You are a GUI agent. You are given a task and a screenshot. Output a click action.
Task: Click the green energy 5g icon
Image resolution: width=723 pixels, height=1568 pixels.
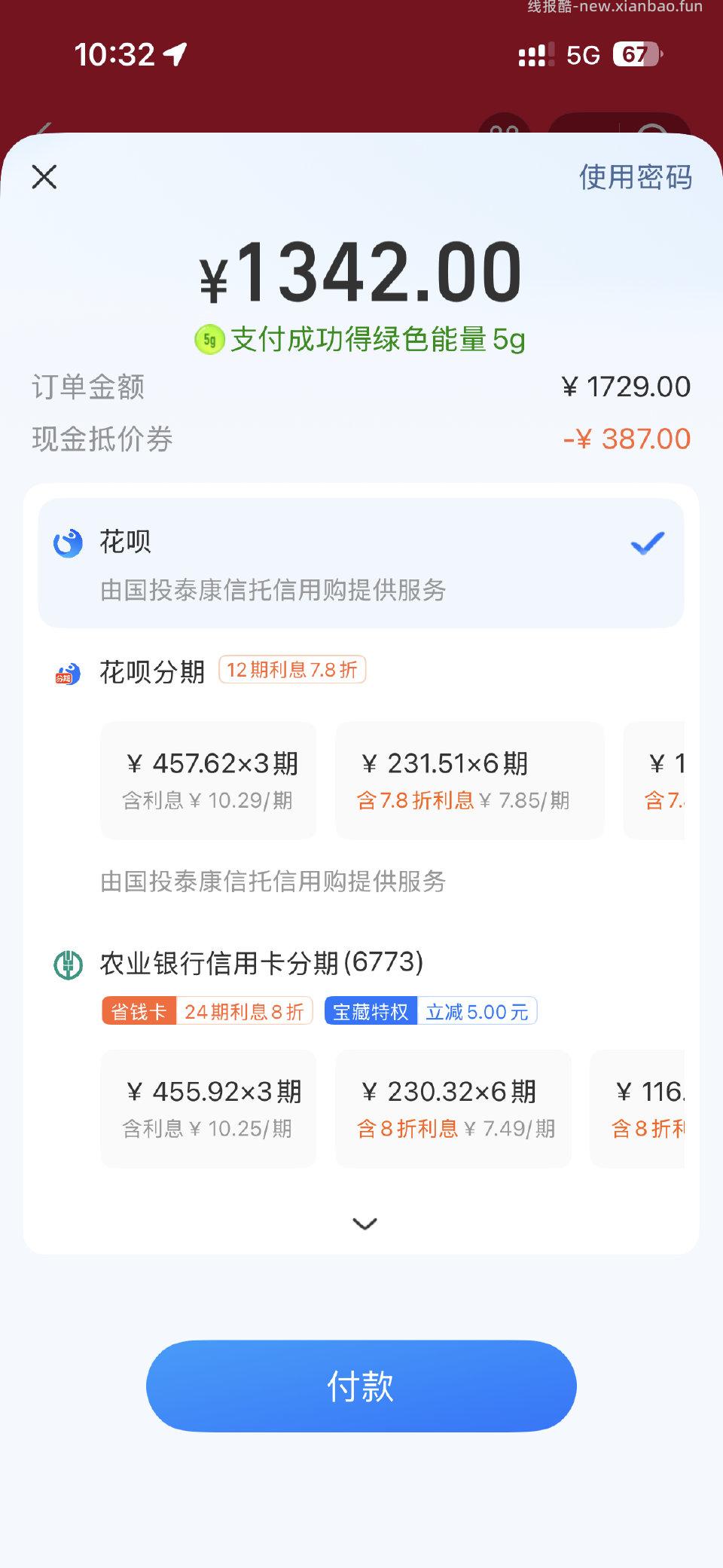209,339
